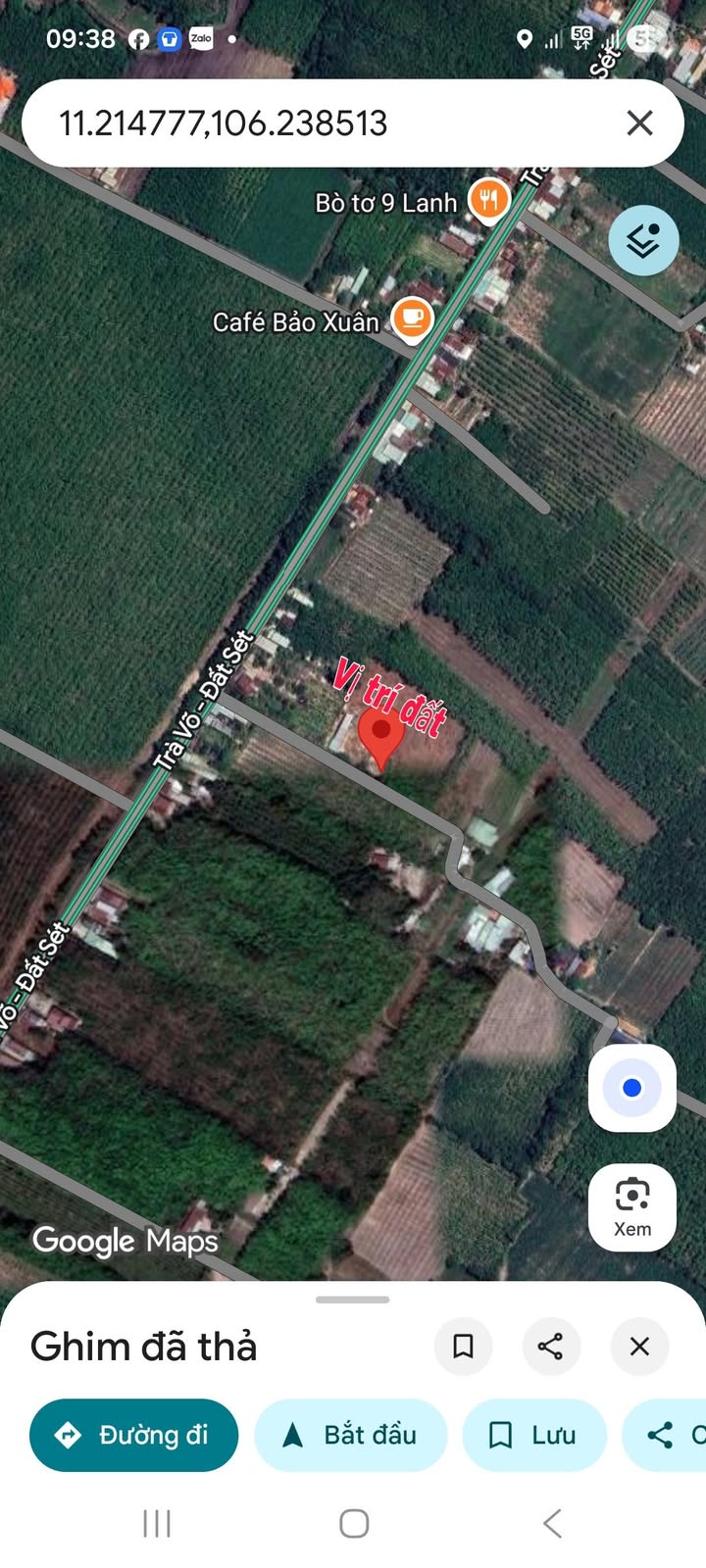706x1568 pixels.
Task: Save place using the Lưu chip
Action: click(534, 1435)
